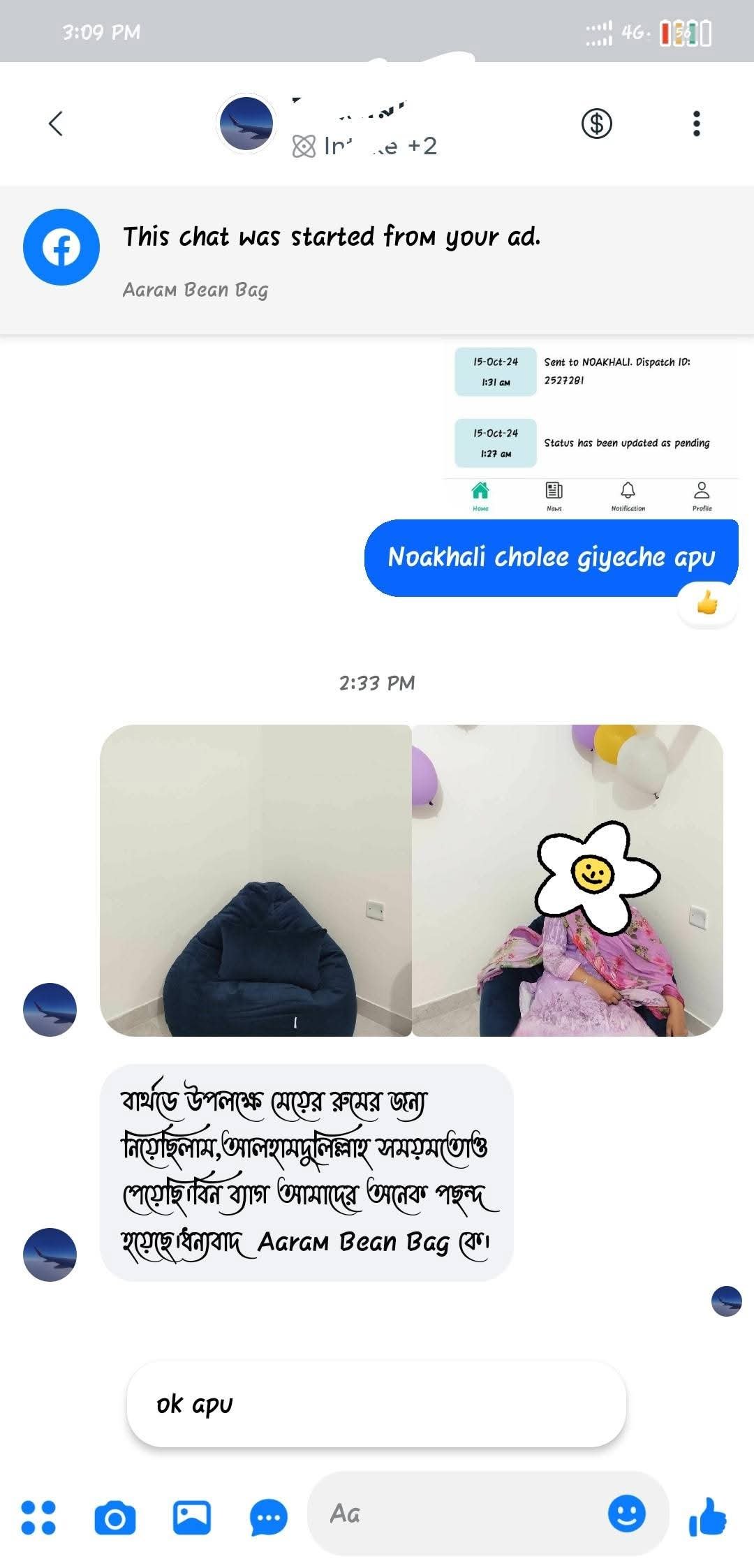Image resolution: width=754 pixels, height=1568 pixels.
Task: Open the three-dot overflow menu
Action: (695, 124)
